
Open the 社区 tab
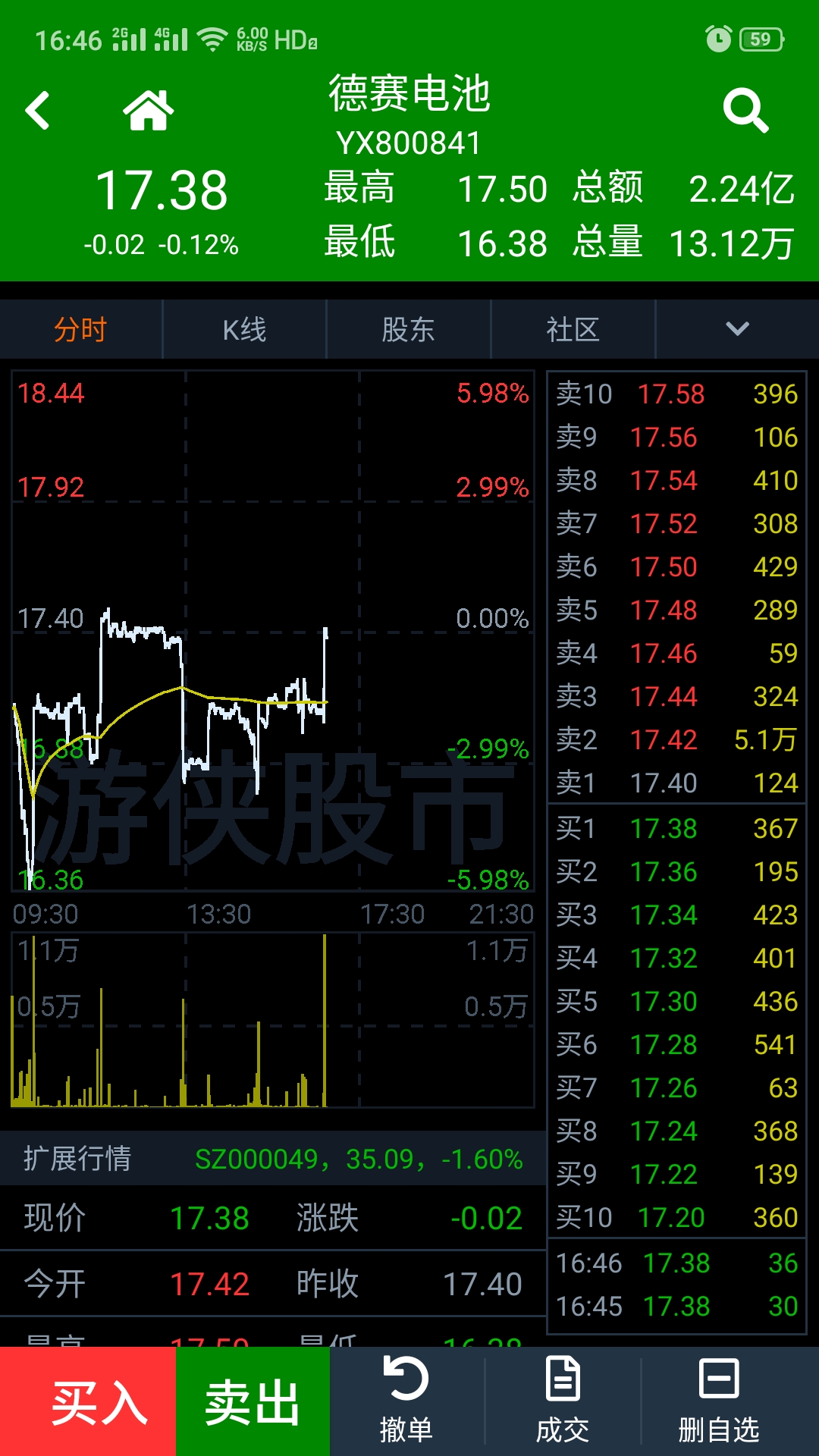coord(573,330)
